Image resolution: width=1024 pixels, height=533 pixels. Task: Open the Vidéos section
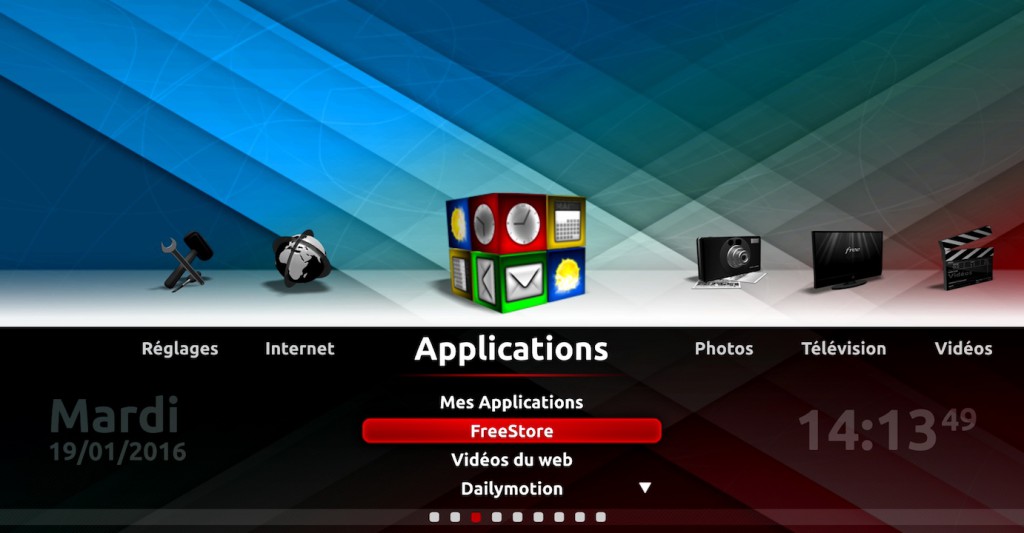[963, 349]
